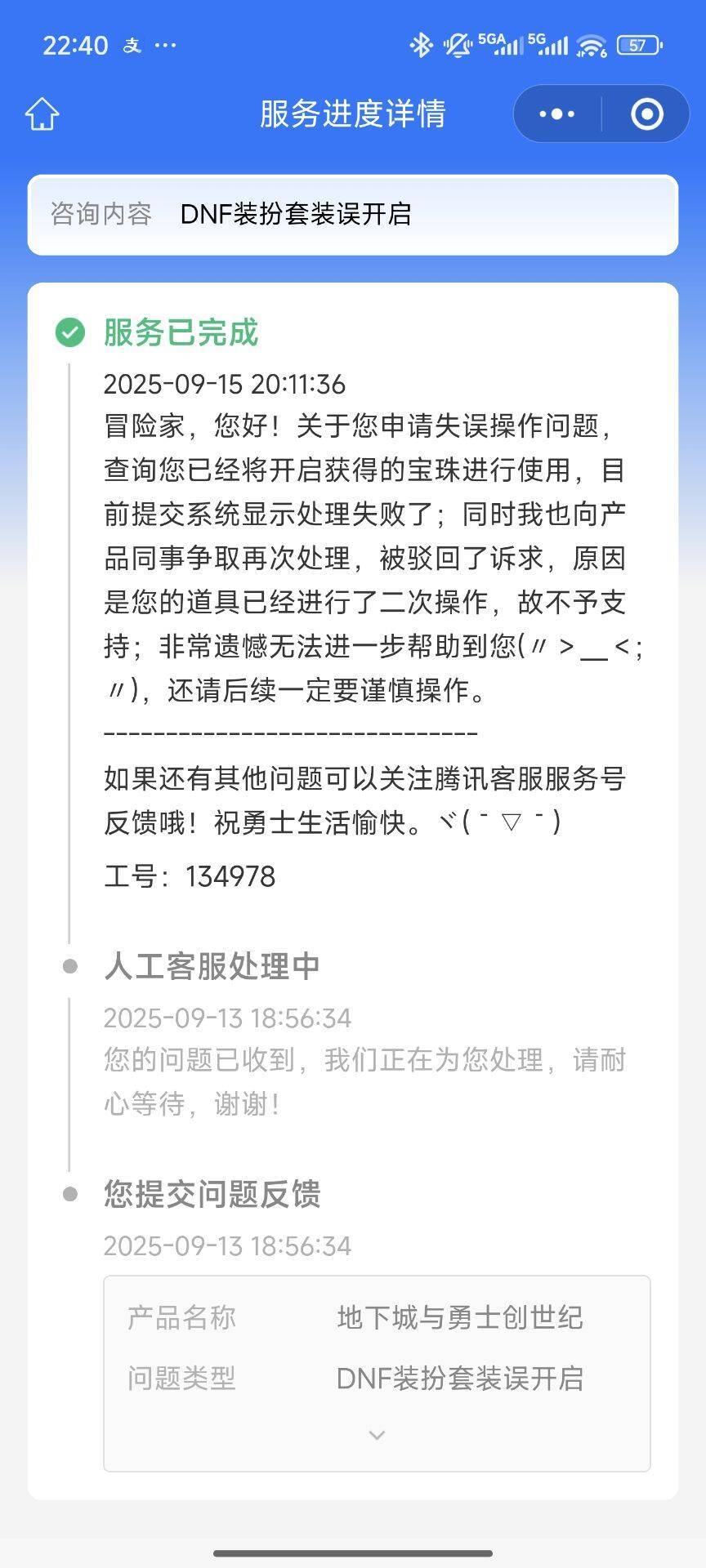
Task: Tap the 人工客服处理中 timeline dot
Action: (69, 966)
